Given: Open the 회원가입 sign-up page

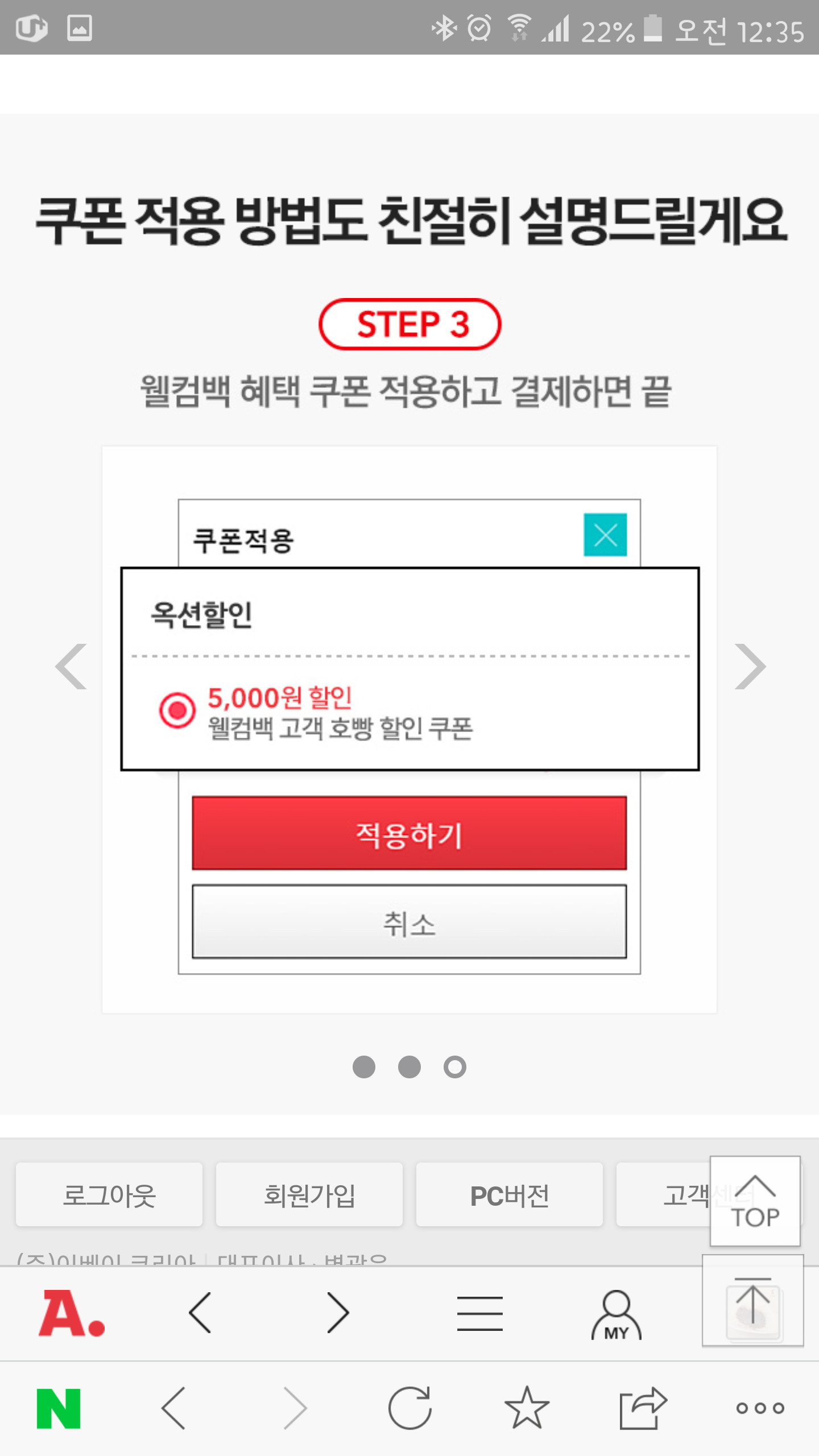Looking at the screenshot, I should pos(309,1194).
